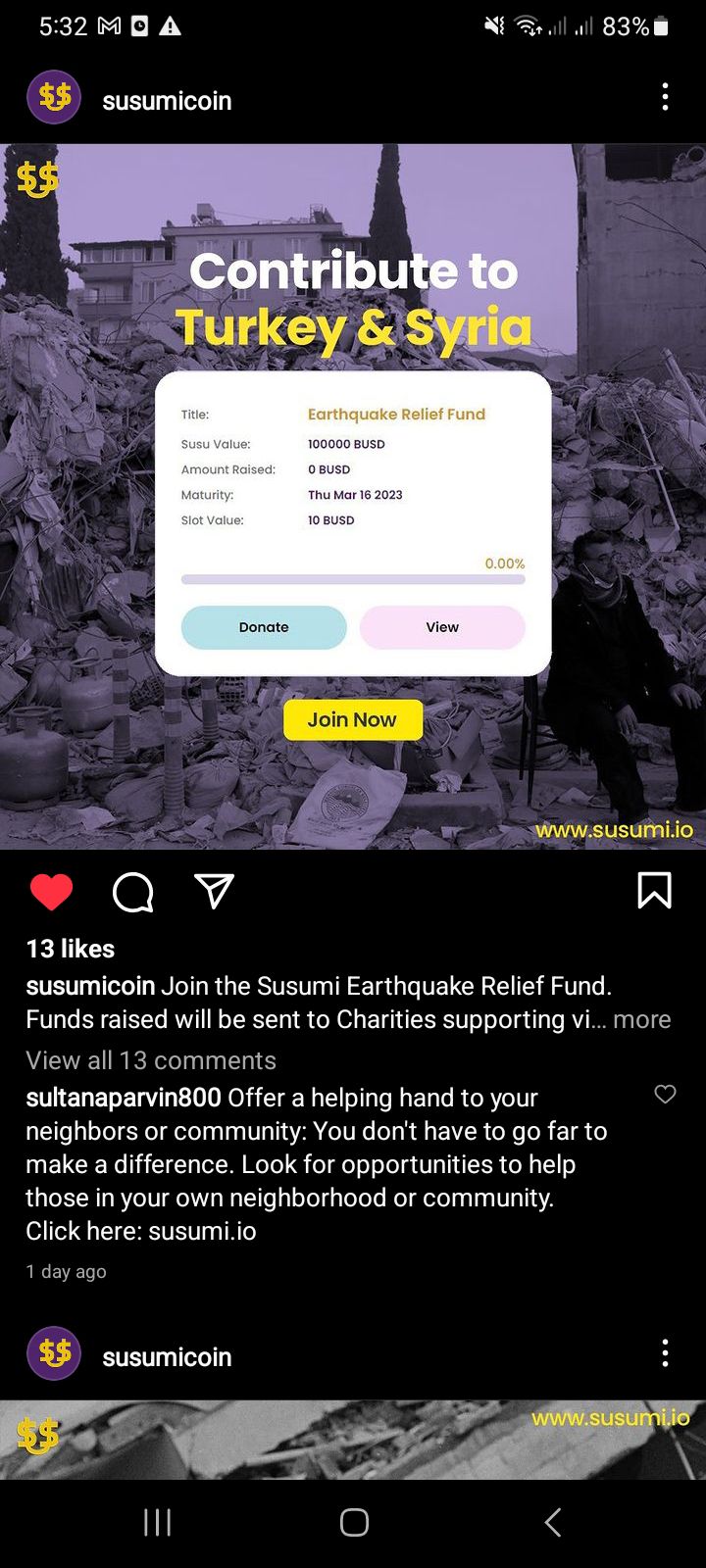
Task: Open recent apps from the navigation bar
Action: pyautogui.click(x=157, y=1522)
